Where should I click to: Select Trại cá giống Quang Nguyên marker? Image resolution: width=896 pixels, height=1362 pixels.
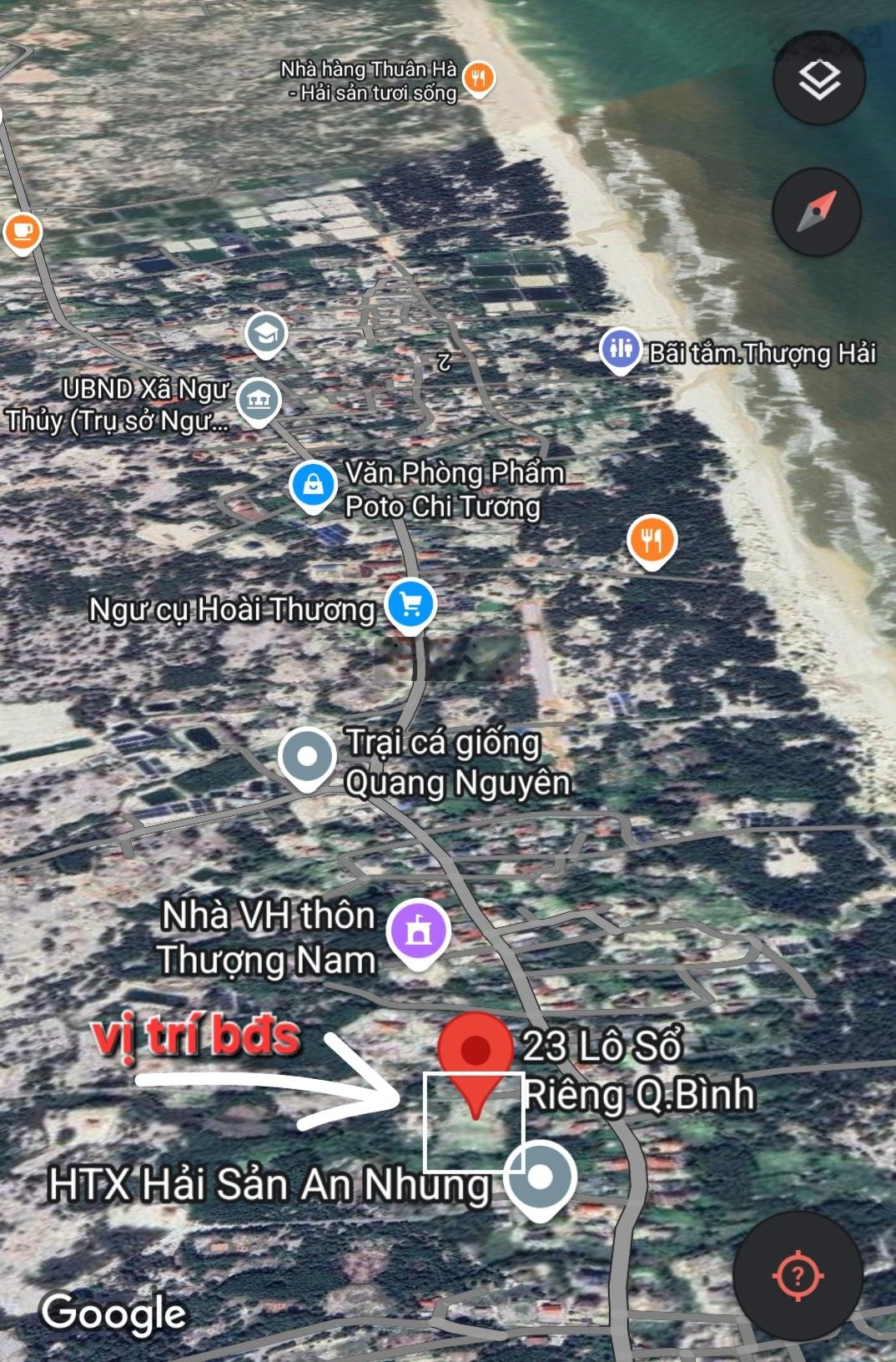pos(307,756)
